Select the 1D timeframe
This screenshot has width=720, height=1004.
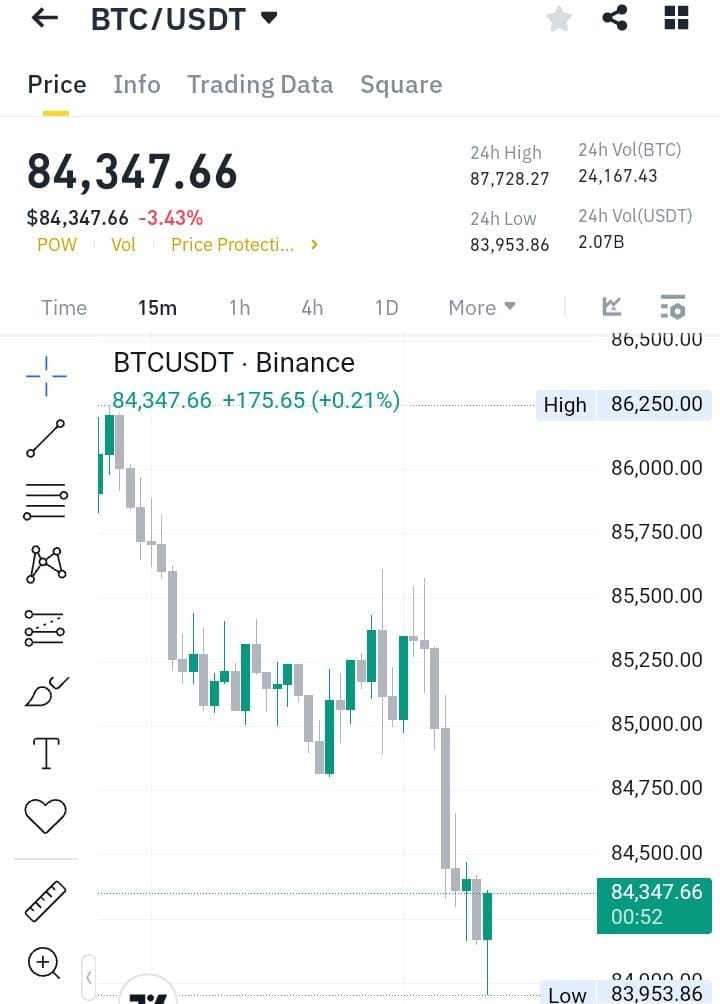pos(386,308)
